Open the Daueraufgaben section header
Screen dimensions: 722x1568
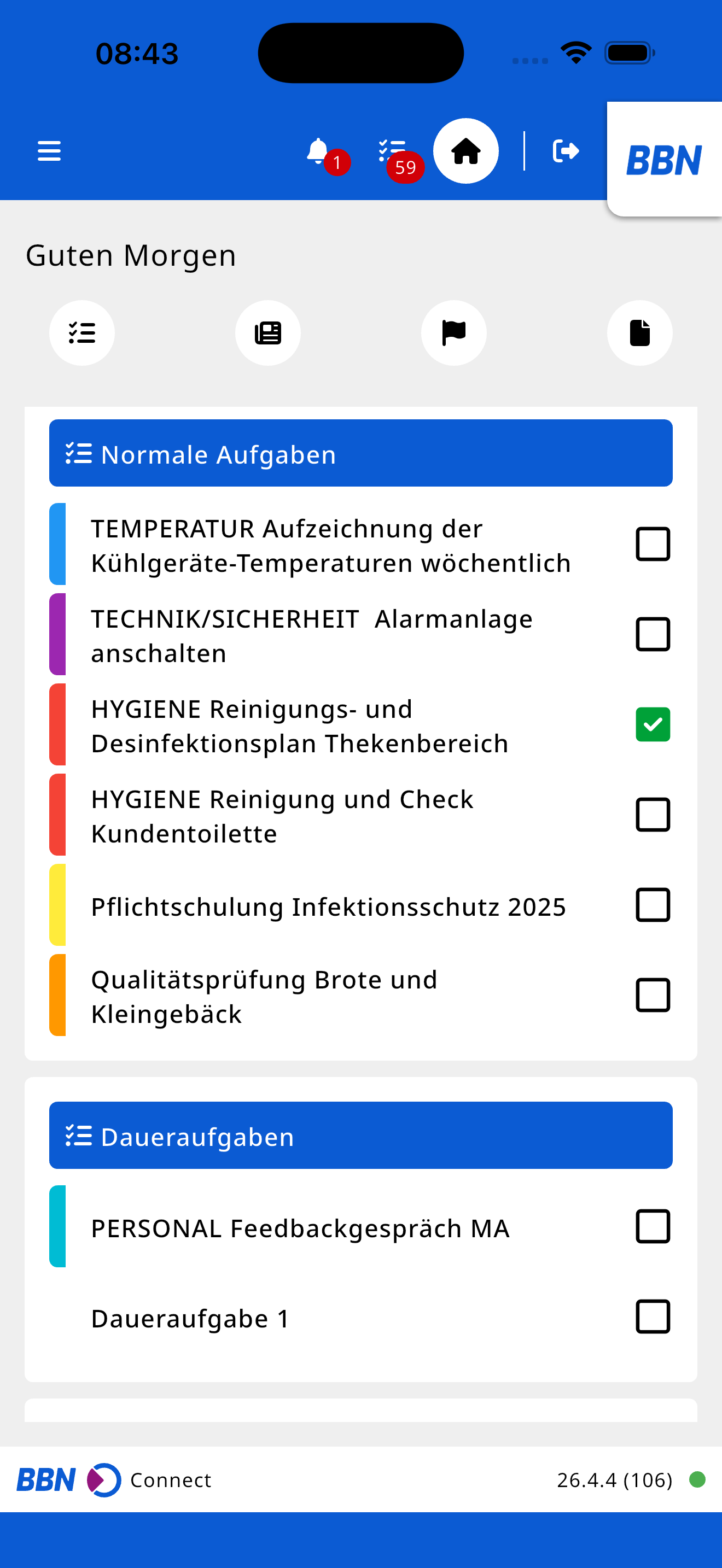(x=361, y=1135)
